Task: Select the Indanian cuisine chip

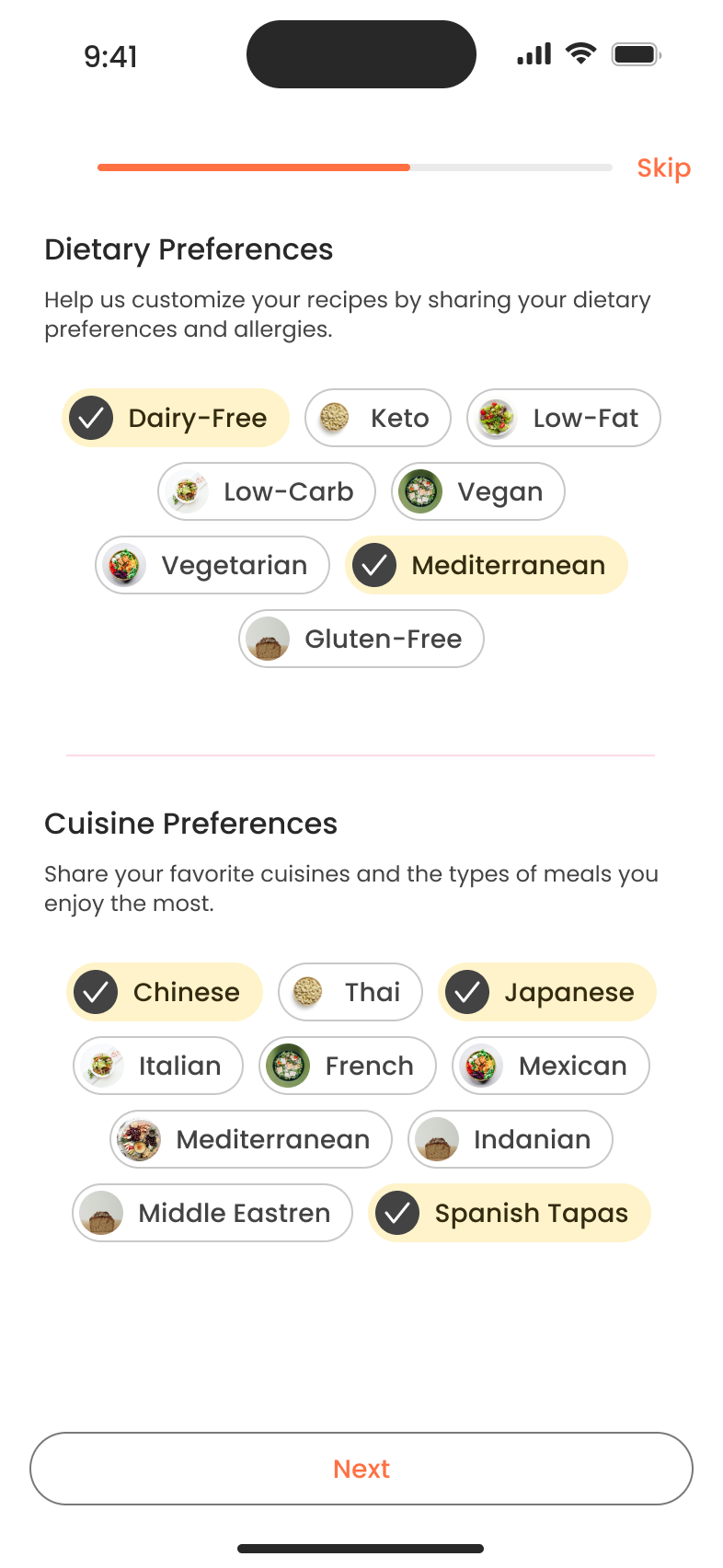Action: pos(511,1139)
